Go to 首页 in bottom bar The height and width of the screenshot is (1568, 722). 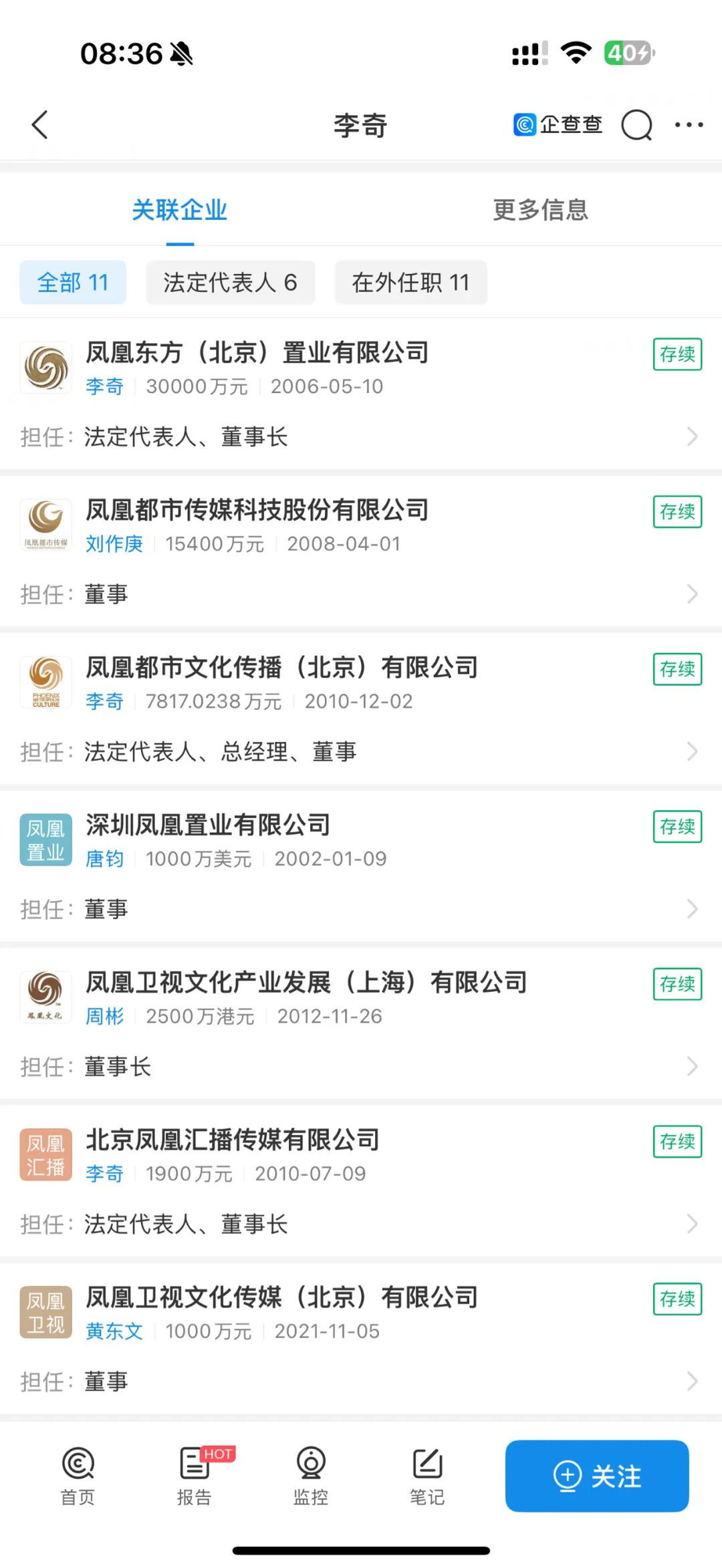[x=78, y=1476]
